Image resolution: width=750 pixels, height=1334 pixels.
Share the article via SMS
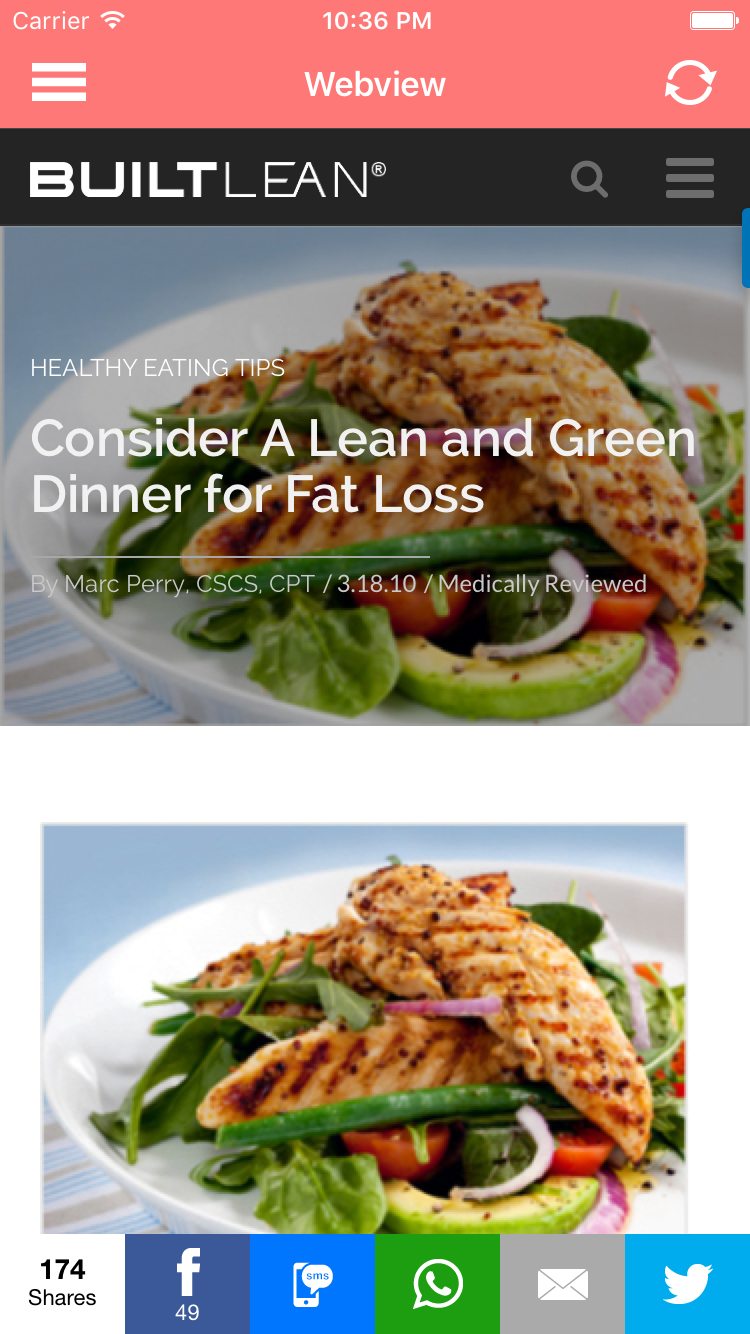click(x=312, y=1283)
